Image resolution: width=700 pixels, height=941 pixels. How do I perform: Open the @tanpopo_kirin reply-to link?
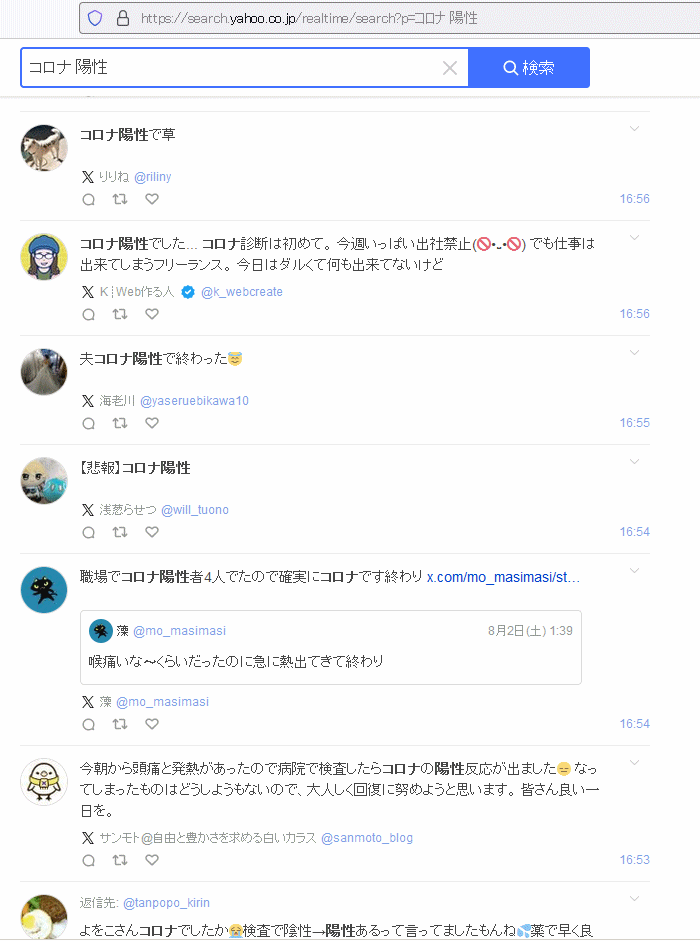(166, 903)
